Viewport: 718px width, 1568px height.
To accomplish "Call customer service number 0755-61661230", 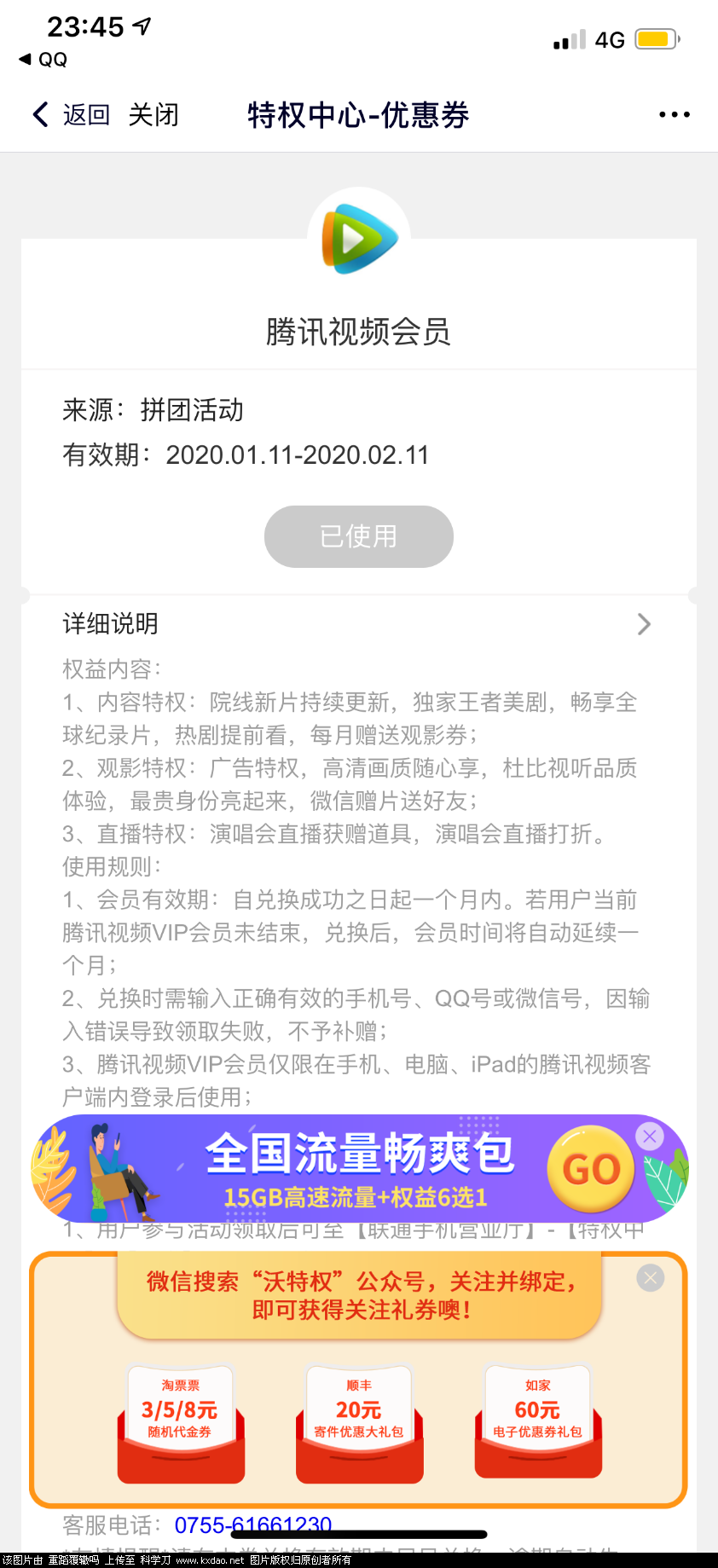I will point(252,1525).
